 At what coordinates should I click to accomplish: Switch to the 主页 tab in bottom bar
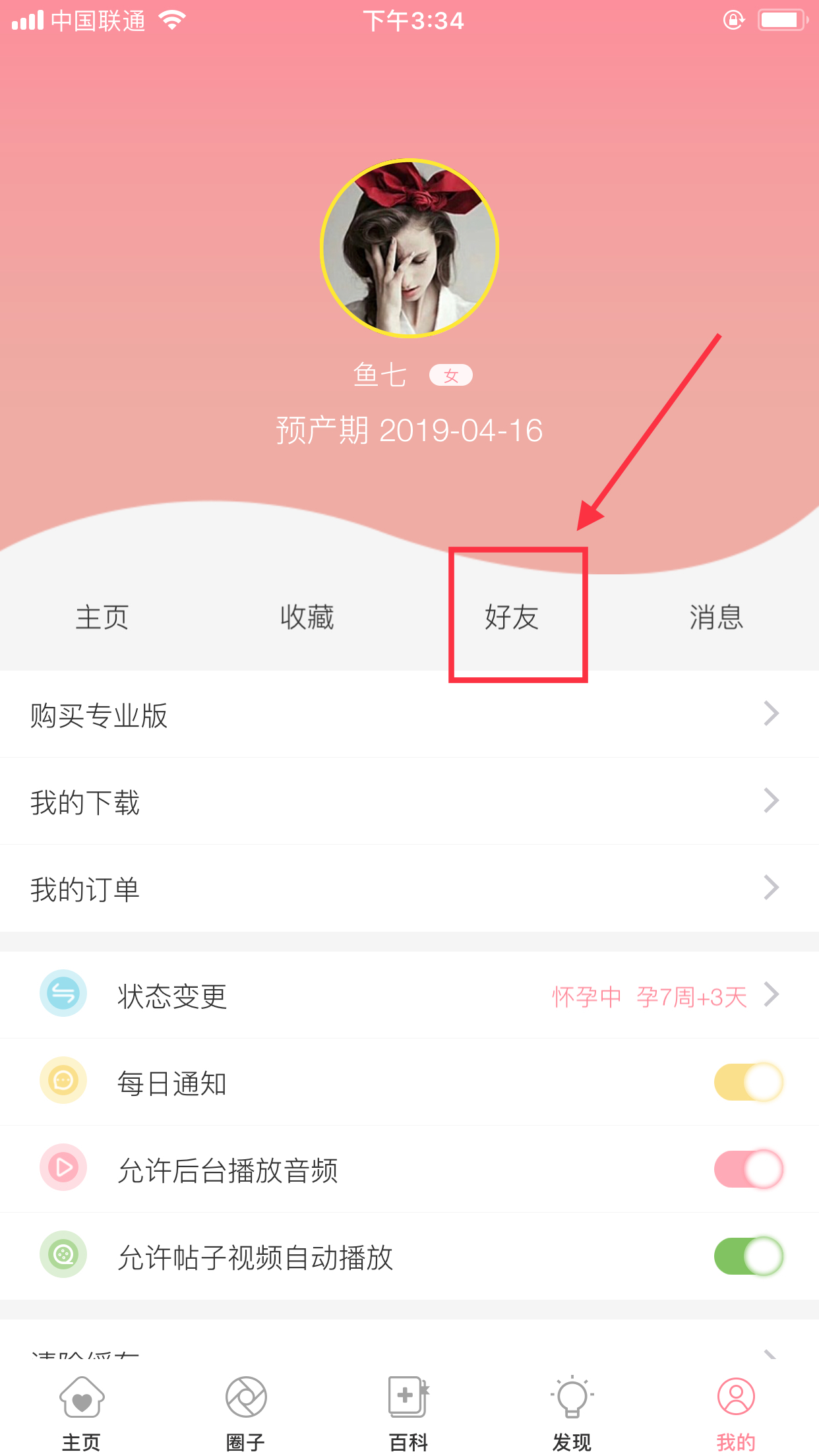click(x=82, y=1412)
